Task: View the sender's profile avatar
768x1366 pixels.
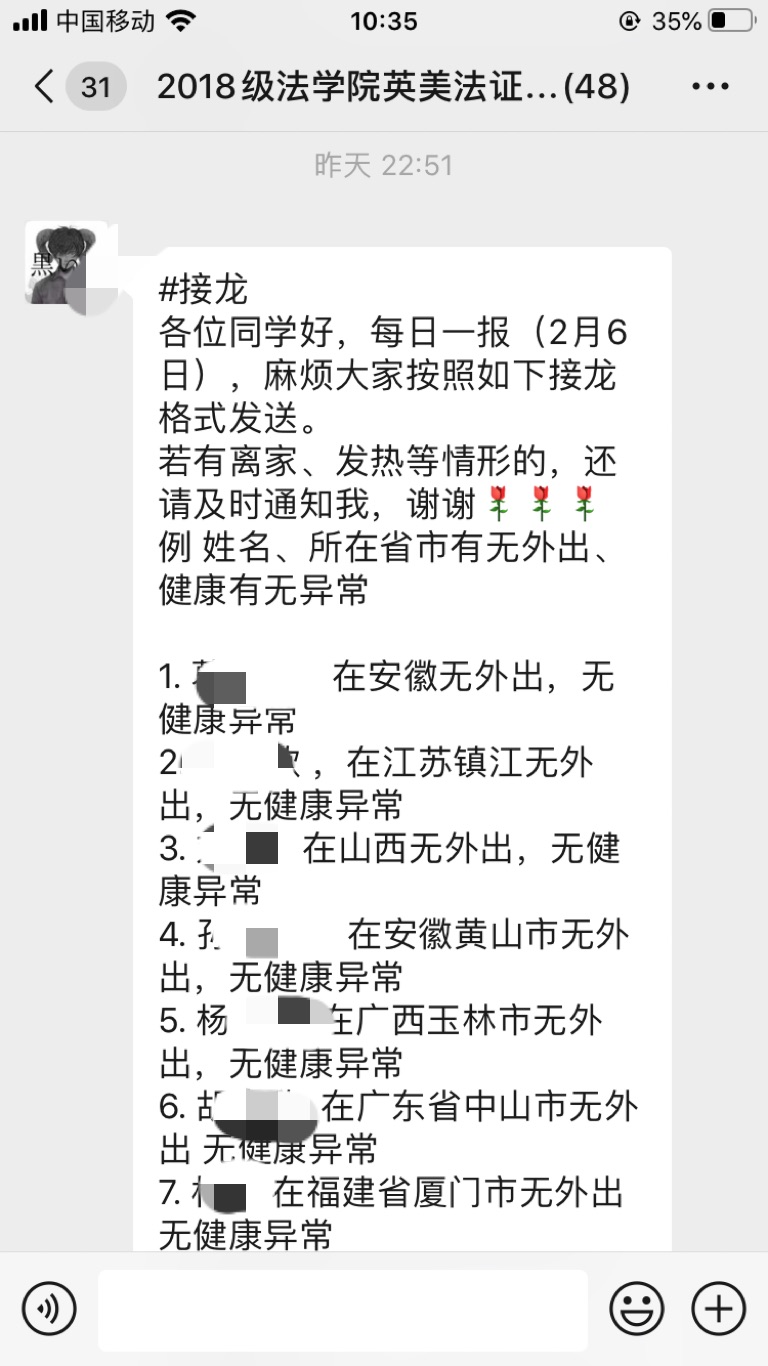Action: pyautogui.click(x=67, y=263)
